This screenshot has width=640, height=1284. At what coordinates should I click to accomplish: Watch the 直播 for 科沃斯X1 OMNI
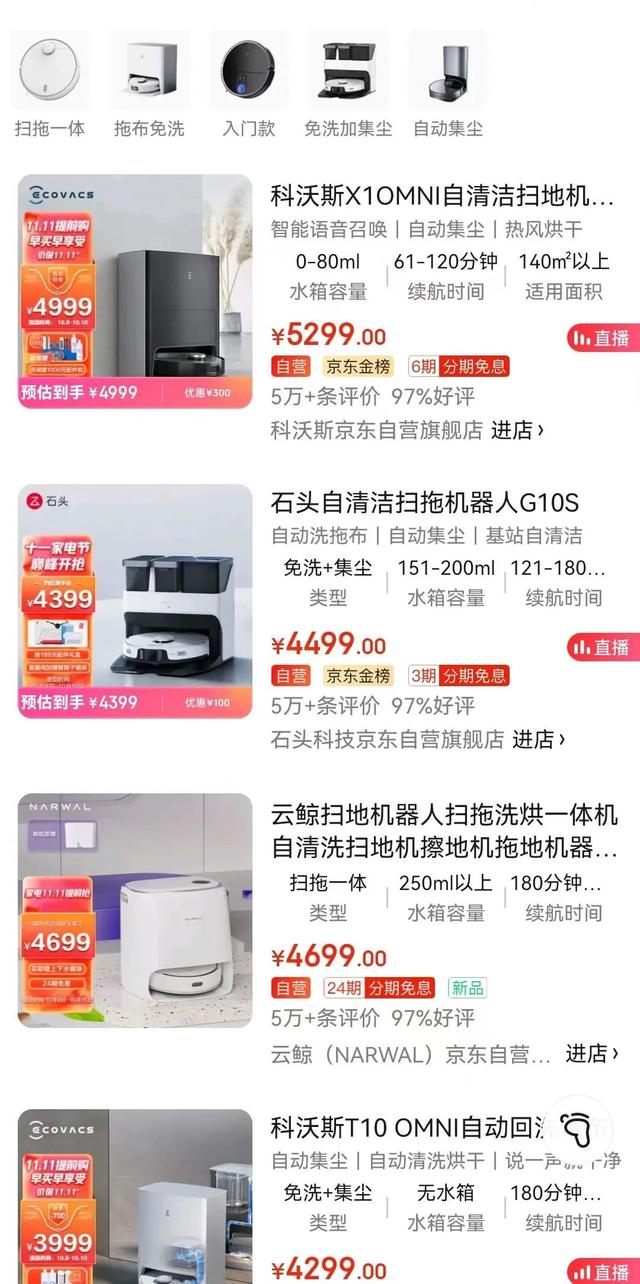click(601, 338)
